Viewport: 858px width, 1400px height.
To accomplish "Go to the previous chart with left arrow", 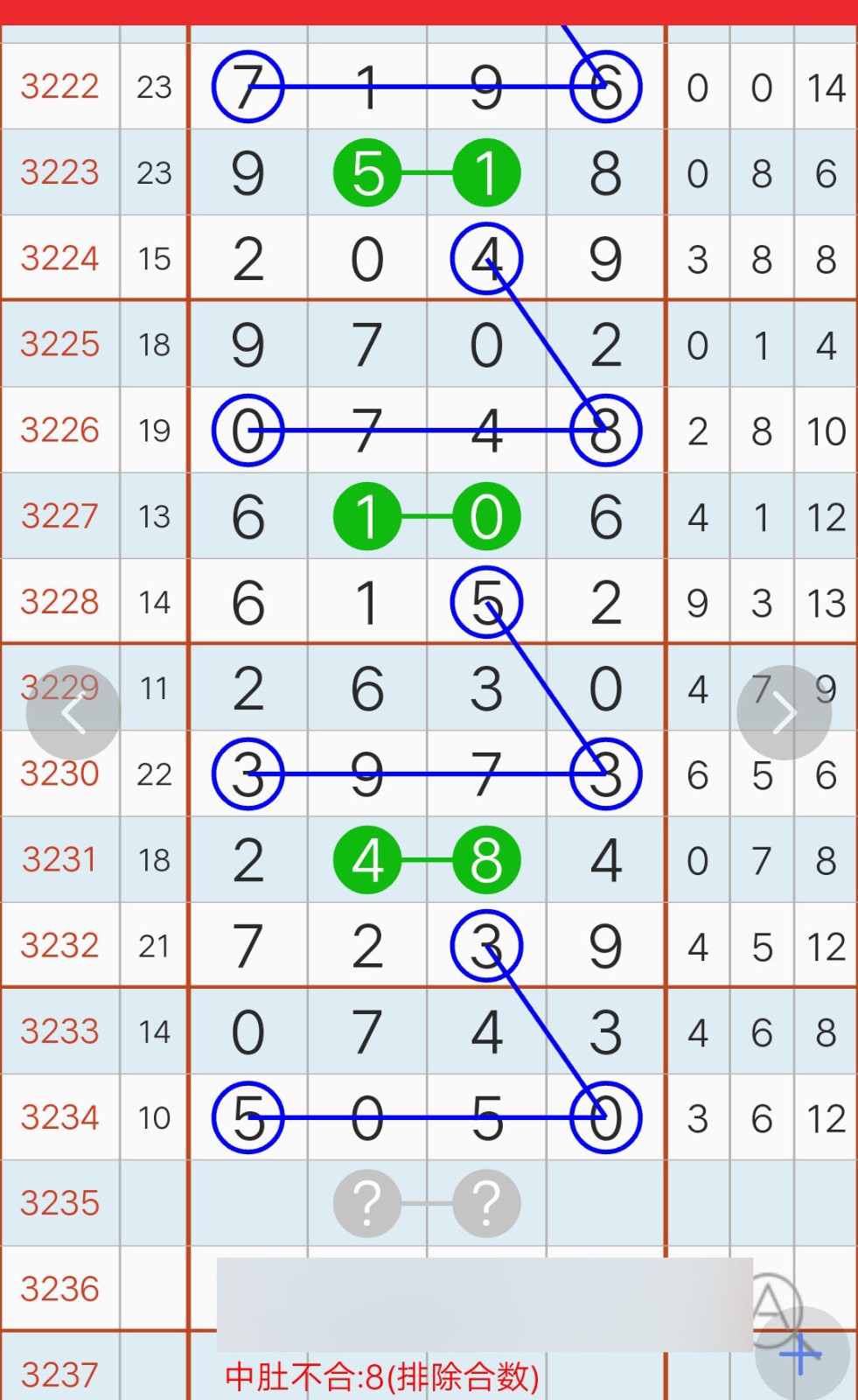I will coord(73,713).
